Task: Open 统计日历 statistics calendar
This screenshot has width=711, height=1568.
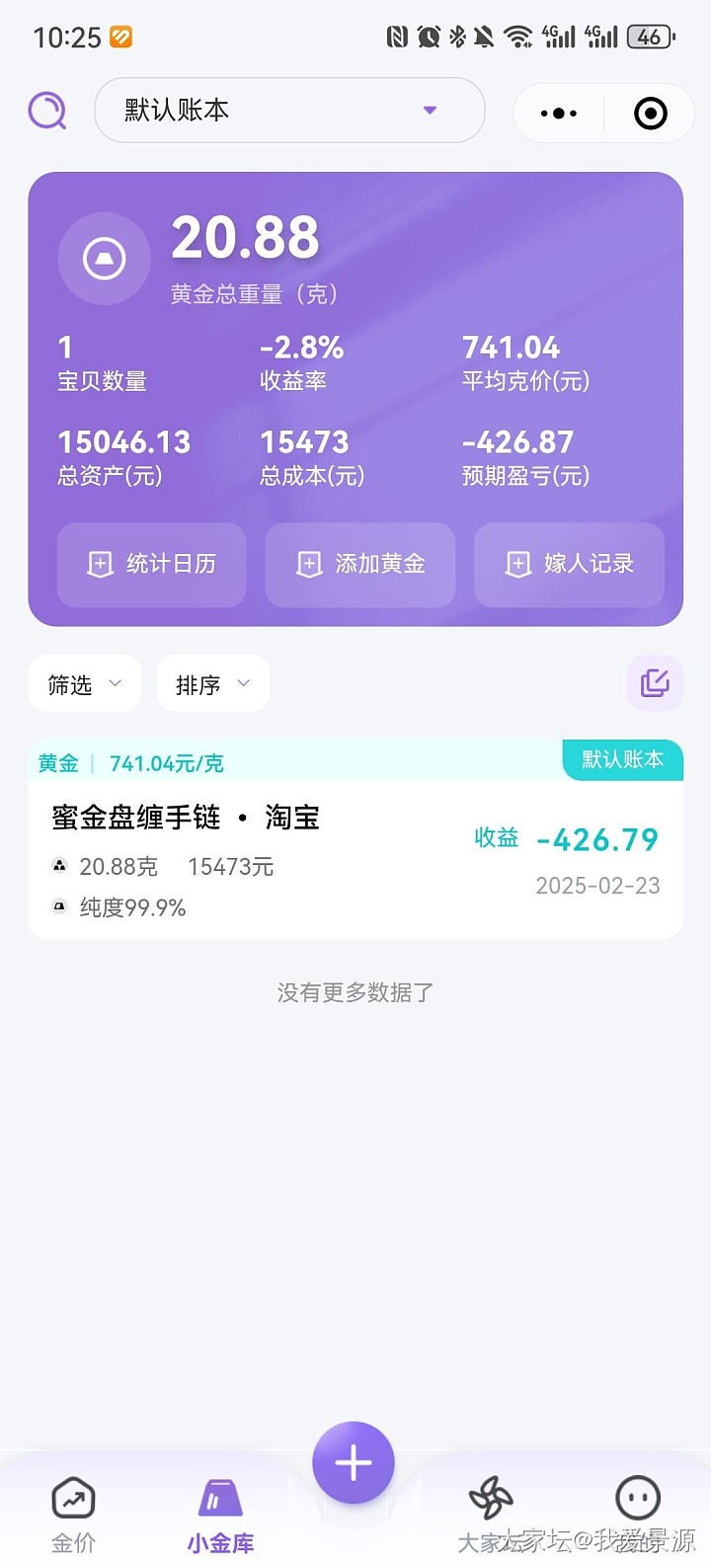Action: (152, 564)
